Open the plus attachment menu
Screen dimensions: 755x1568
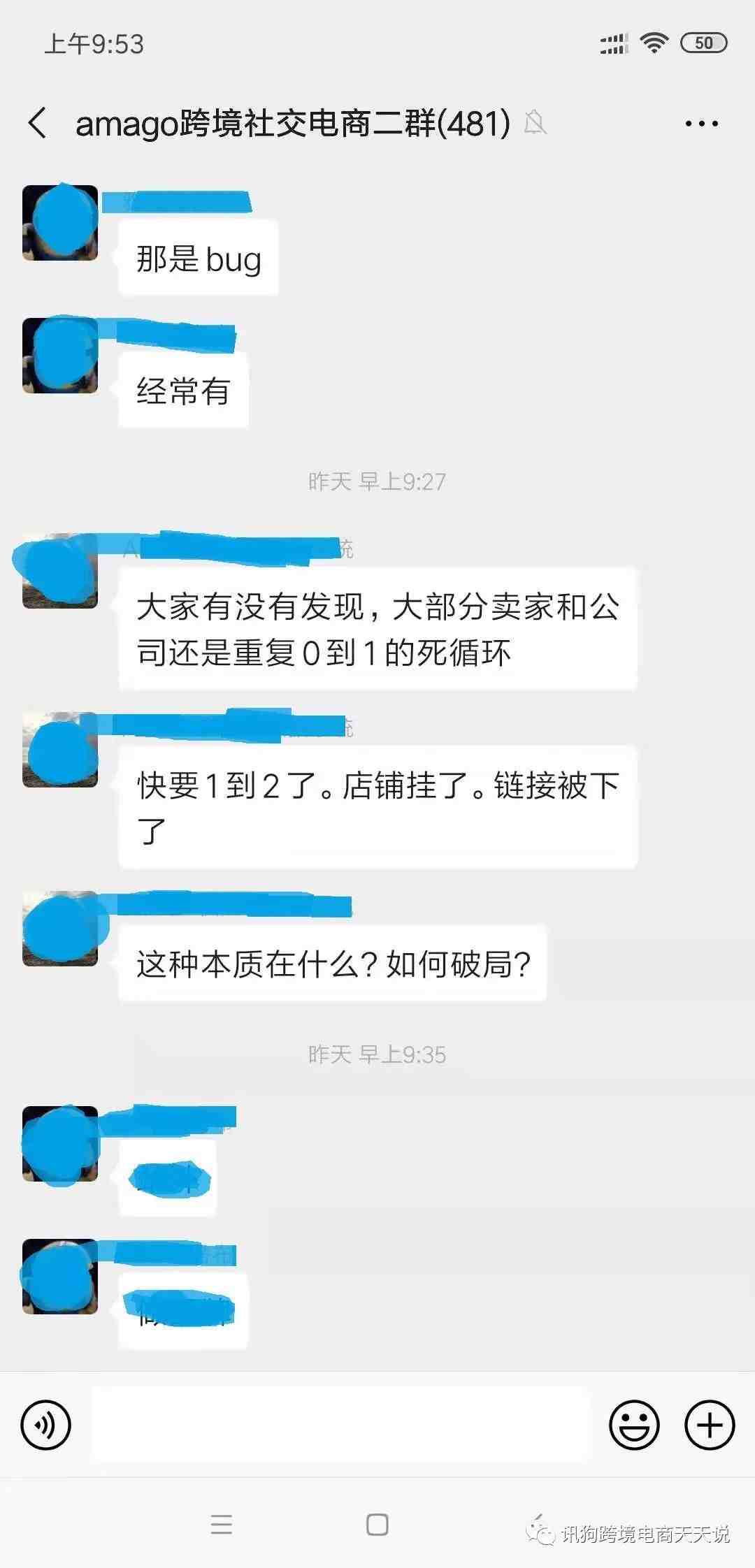(x=709, y=1424)
